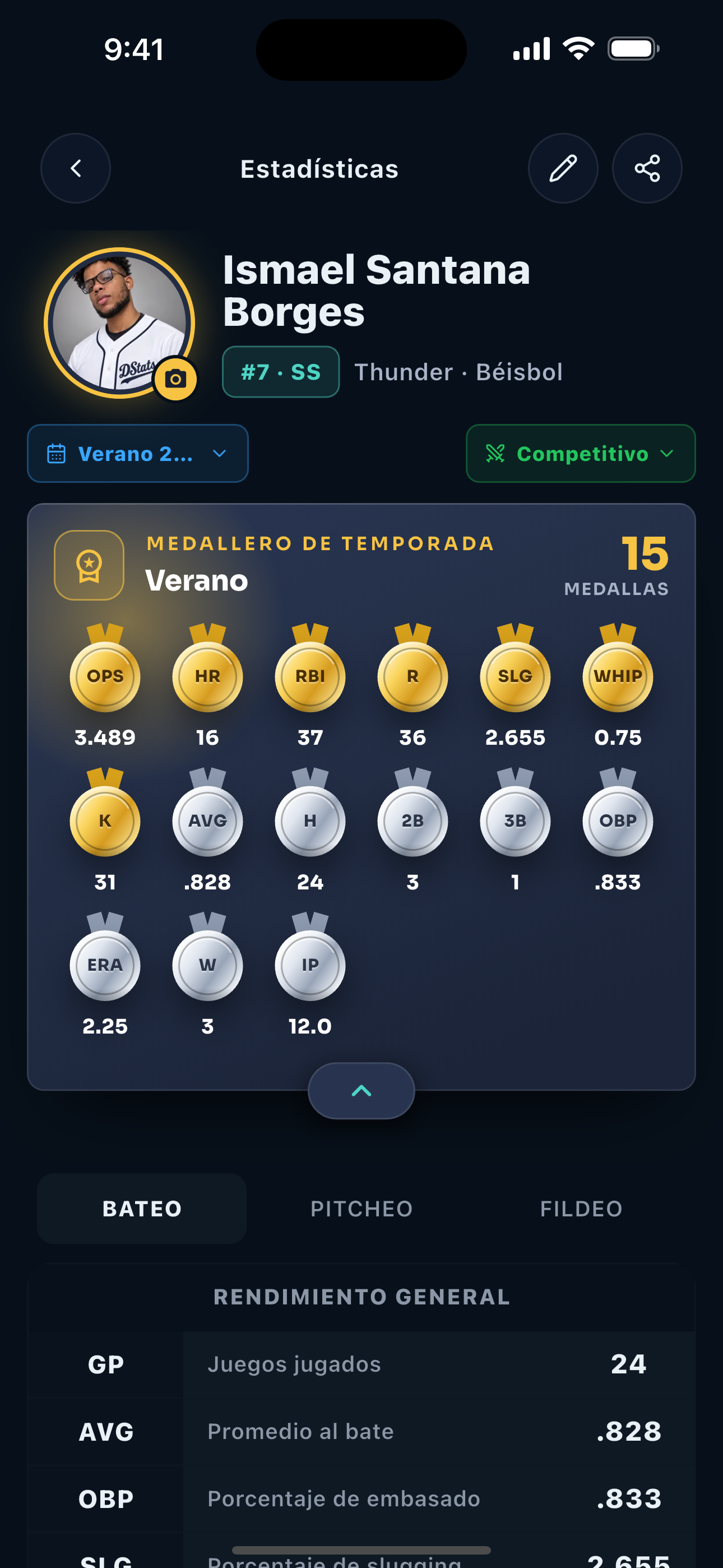Switch to the PITCHEO tab
Viewport: 723px width, 1568px height.
coord(361,1209)
